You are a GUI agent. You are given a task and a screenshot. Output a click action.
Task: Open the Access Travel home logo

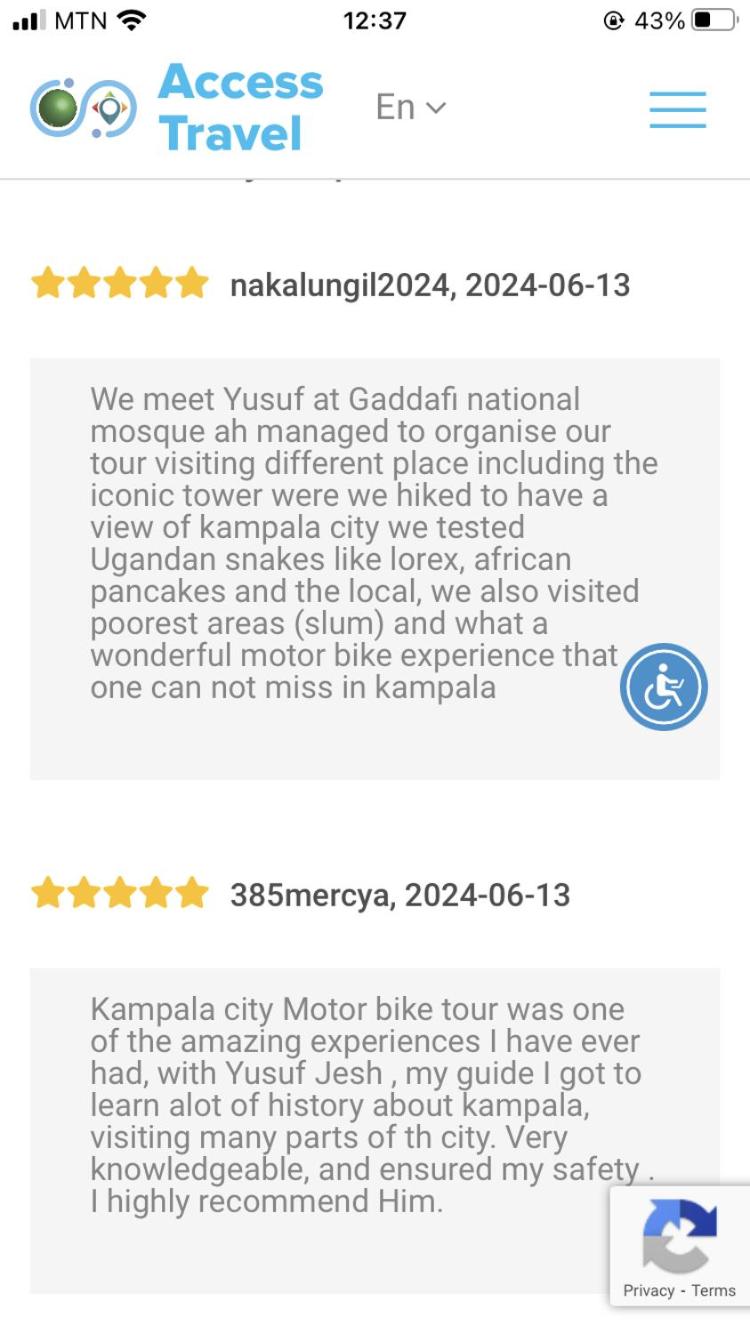[177, 107]
